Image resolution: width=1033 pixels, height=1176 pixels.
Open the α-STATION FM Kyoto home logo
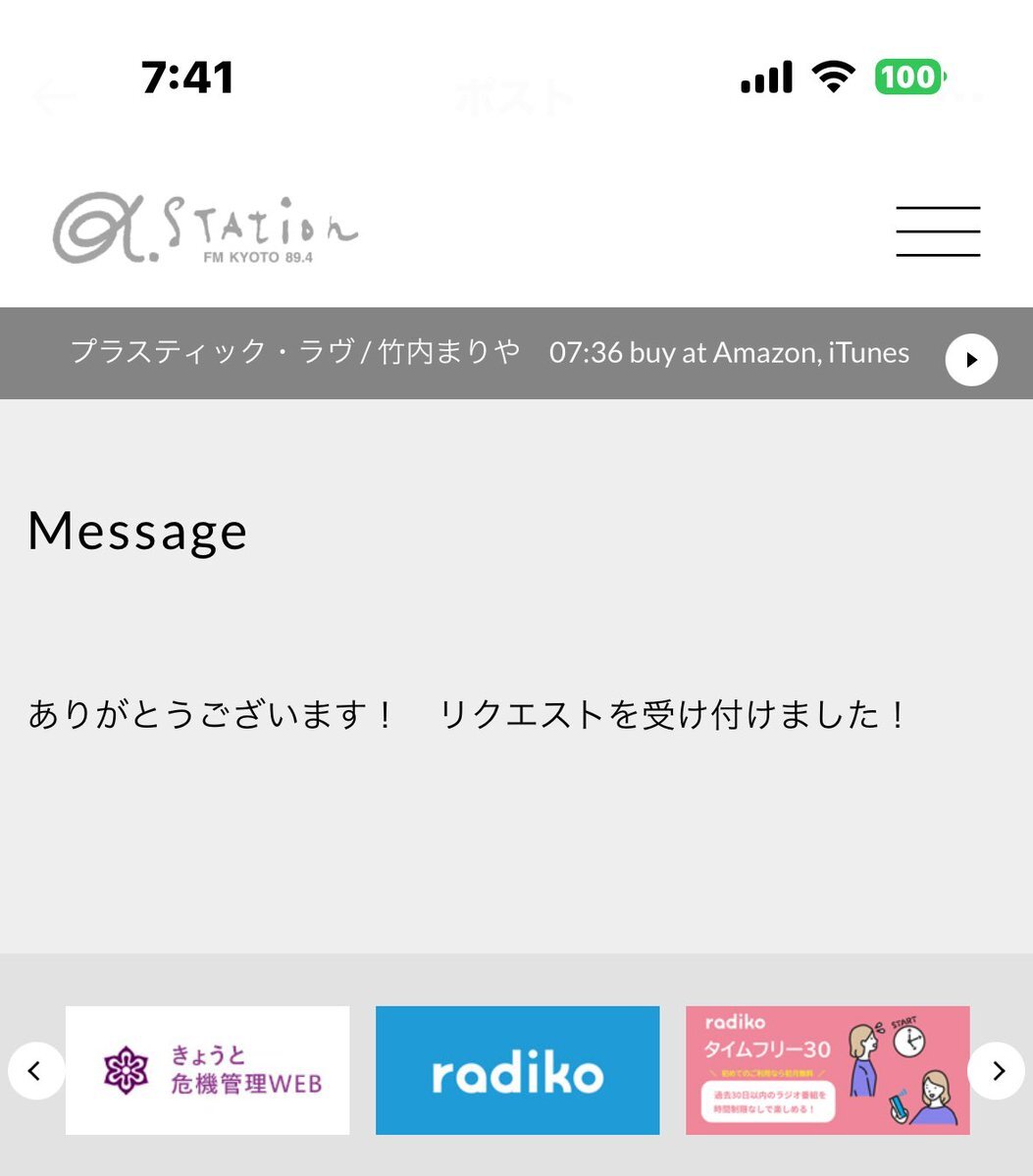tap(205, 230)
